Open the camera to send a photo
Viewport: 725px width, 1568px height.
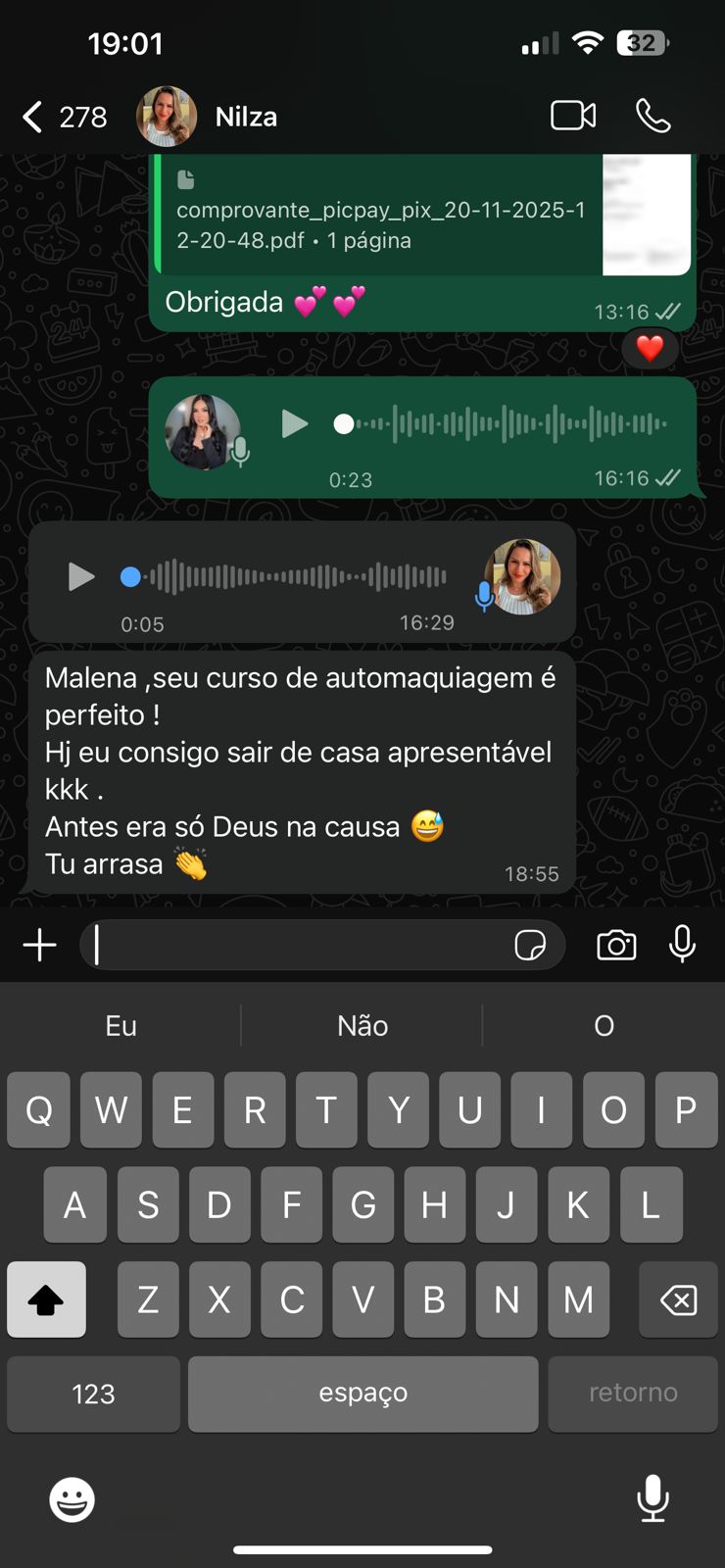click(x=616, y=946)
